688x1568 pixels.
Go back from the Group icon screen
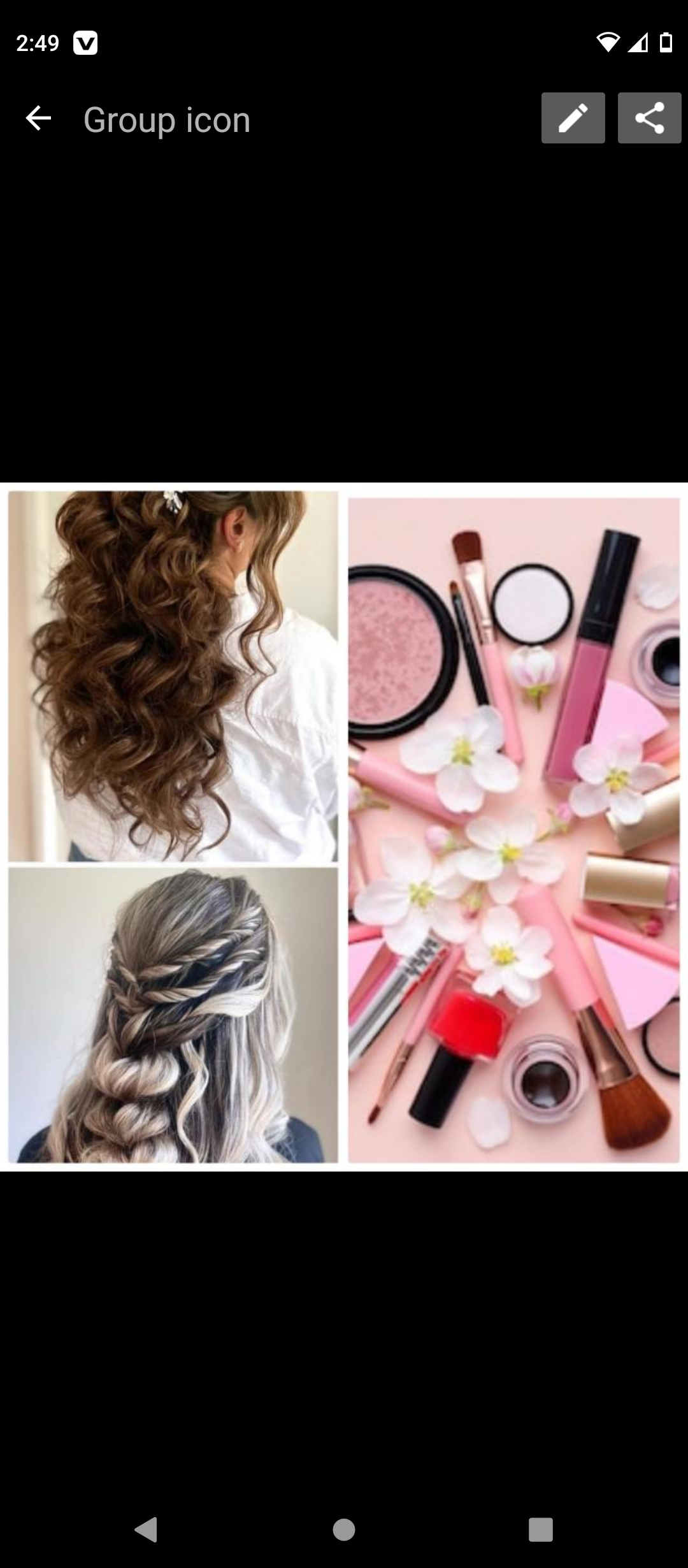38,119
